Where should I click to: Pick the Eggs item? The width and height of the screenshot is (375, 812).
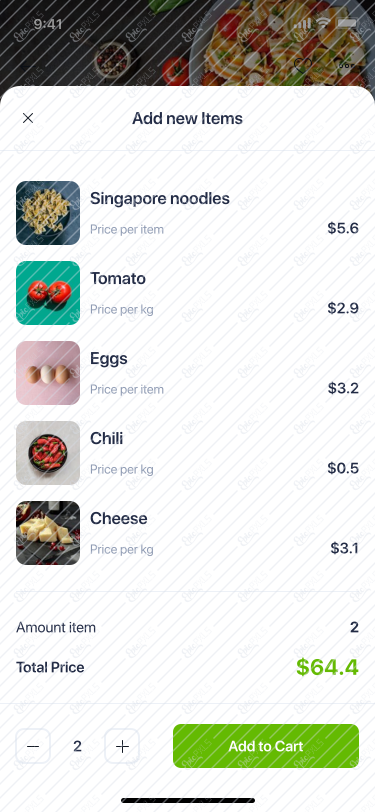coord(188,373)
